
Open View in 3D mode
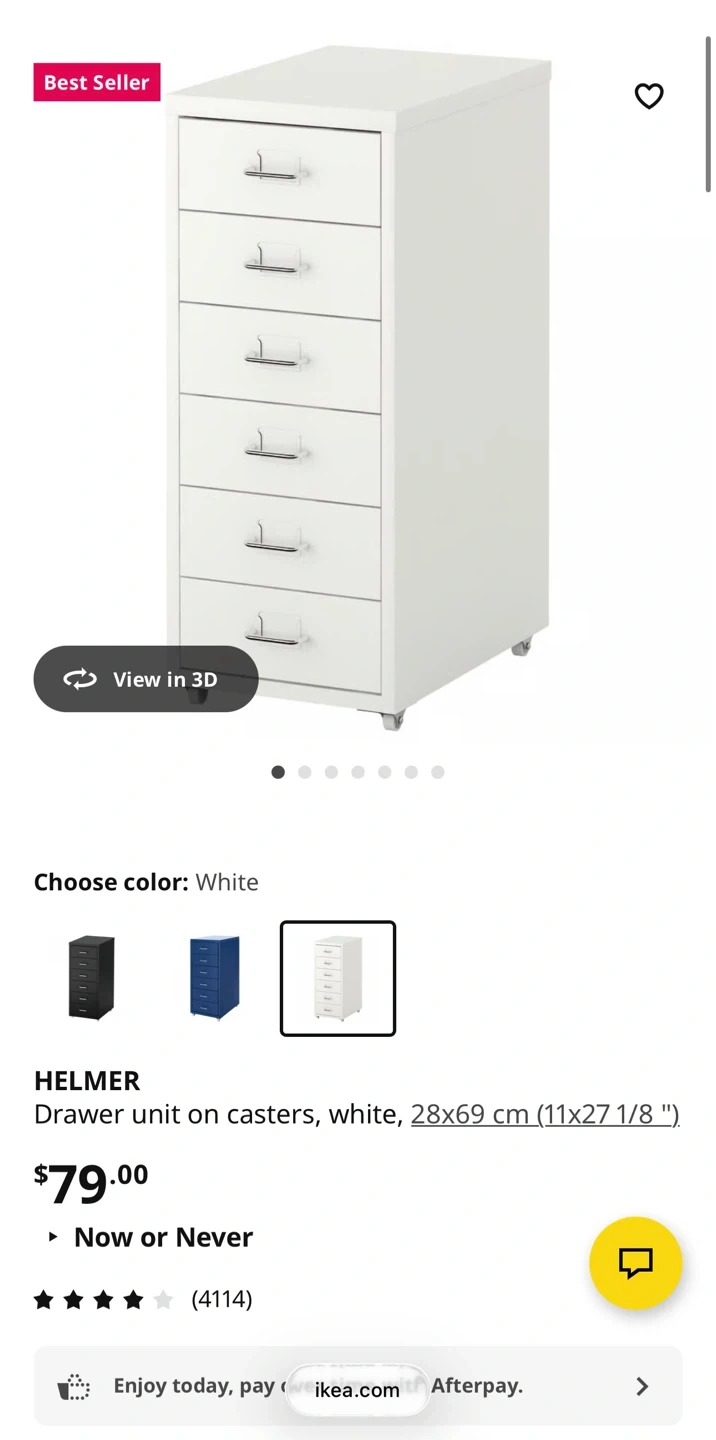point(146,679)
